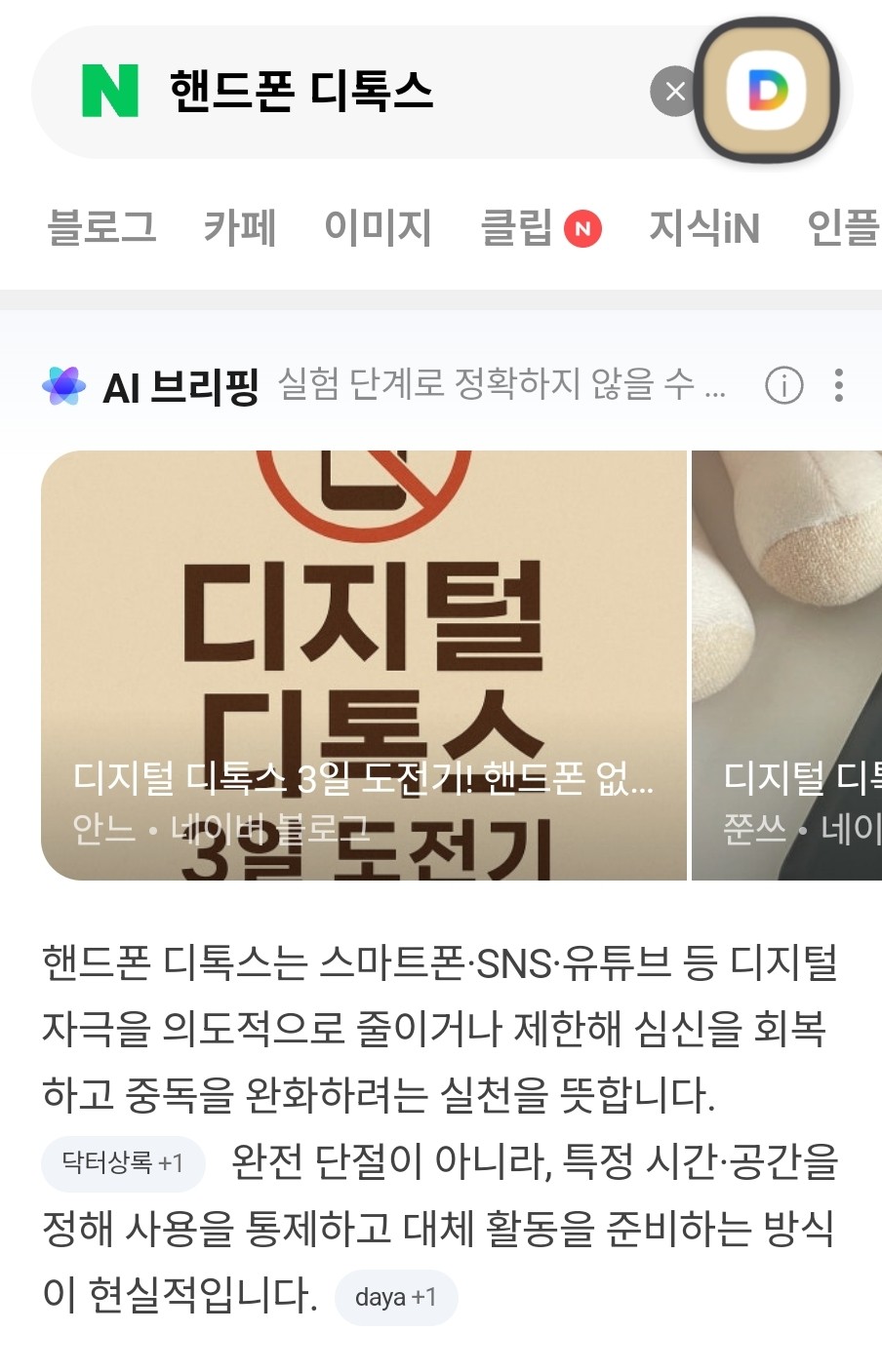Tap the search field with 핸드폰 디톡스
The height and width of the screenshot is (1372, 882).
point(390,92)
